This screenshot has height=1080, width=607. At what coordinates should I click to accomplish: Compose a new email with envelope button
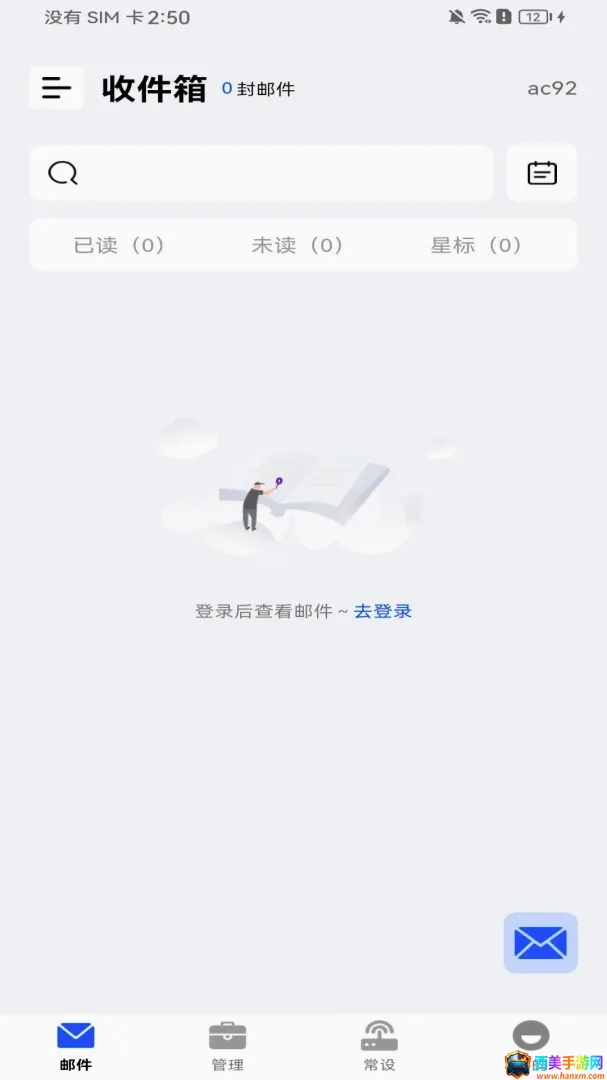[540, 942]
